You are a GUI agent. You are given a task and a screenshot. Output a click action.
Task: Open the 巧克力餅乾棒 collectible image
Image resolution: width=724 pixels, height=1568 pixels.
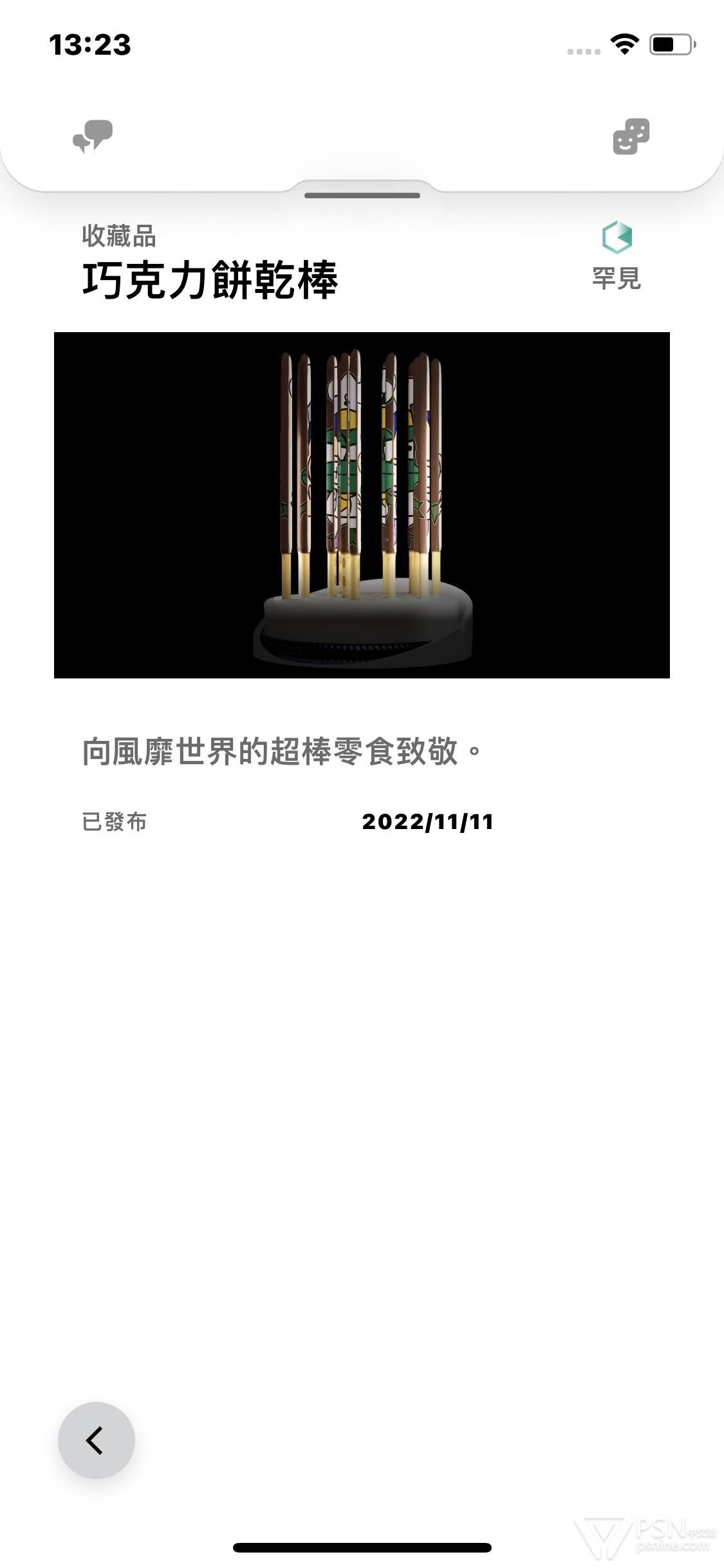362,505
